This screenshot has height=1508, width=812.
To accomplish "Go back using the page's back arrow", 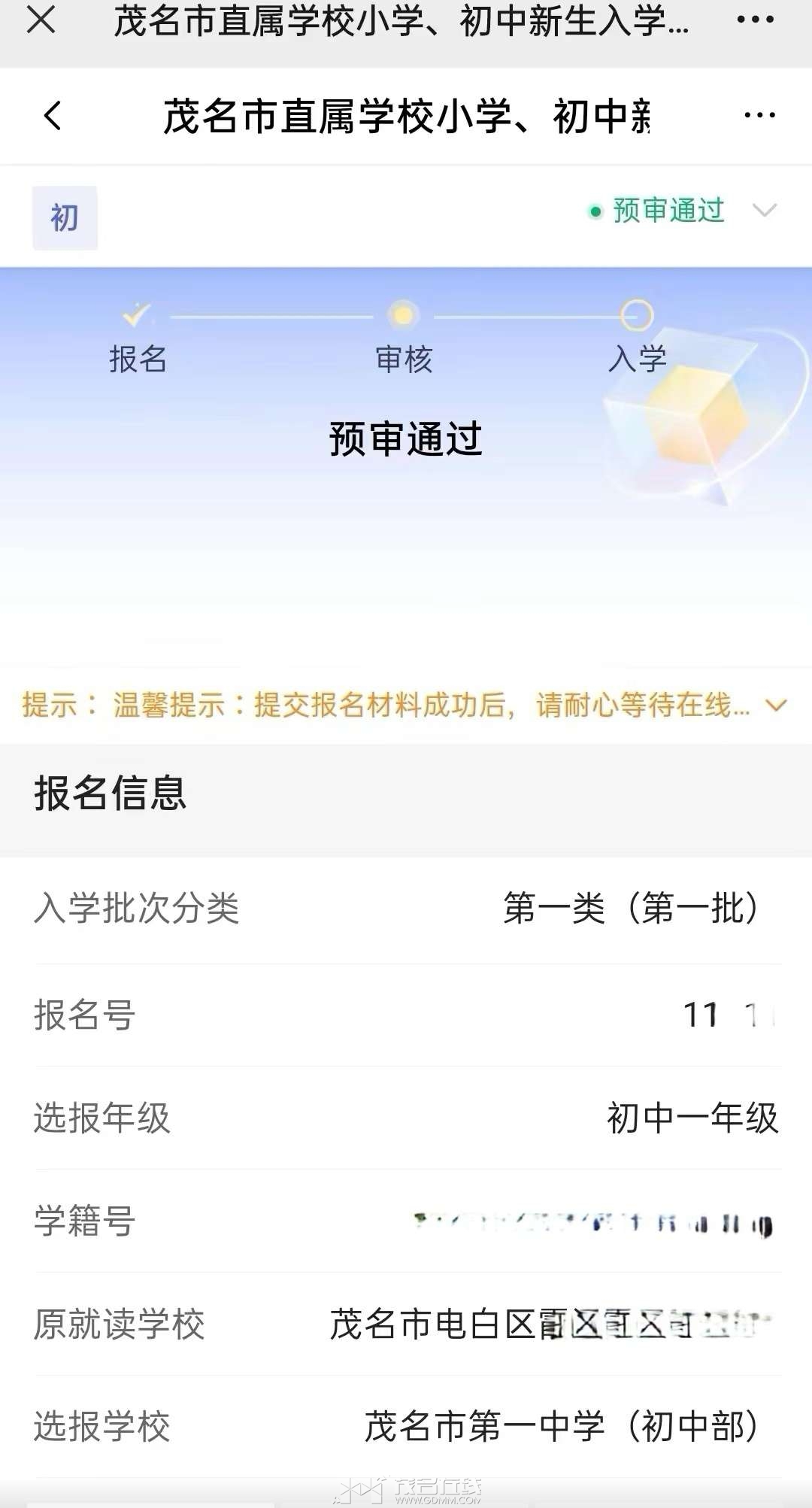I will tap(53, 116).
